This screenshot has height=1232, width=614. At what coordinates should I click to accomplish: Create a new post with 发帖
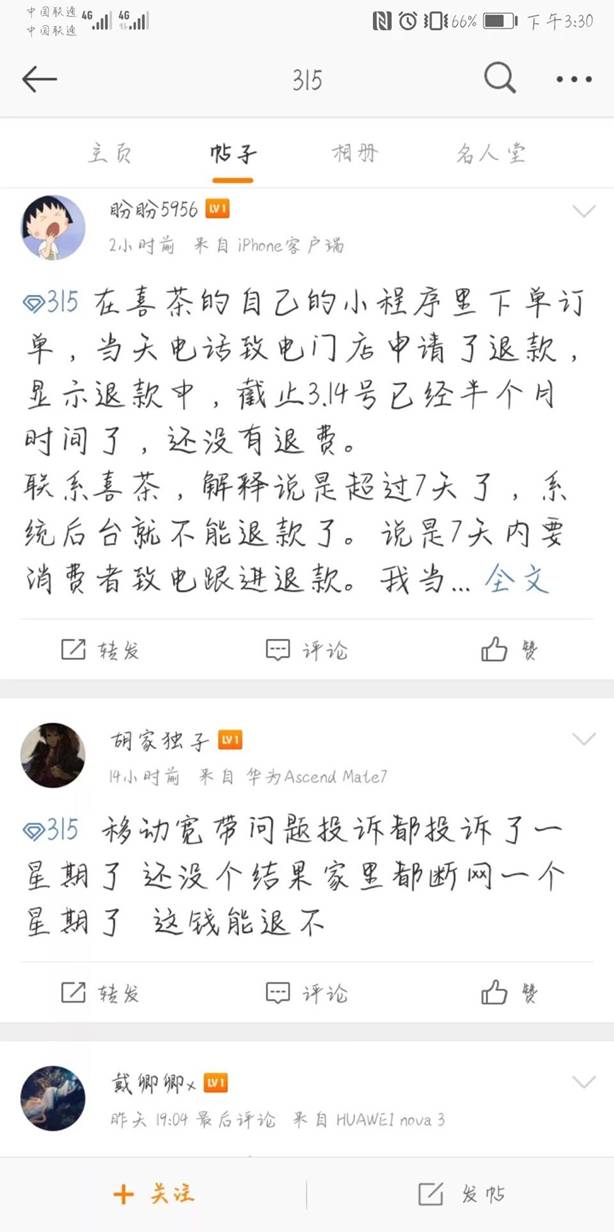pos(461,1193)
